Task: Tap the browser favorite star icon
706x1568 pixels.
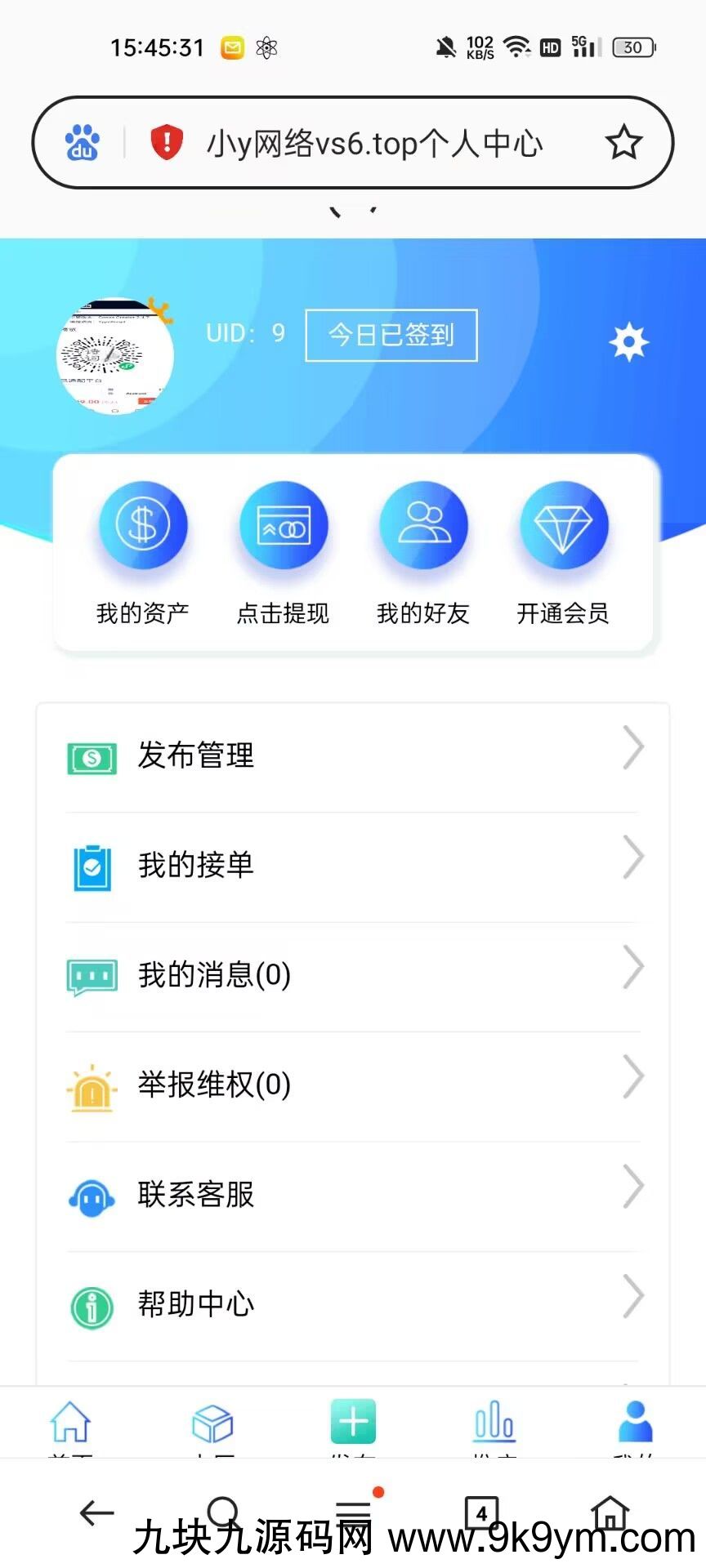Action: pos(624,141)
